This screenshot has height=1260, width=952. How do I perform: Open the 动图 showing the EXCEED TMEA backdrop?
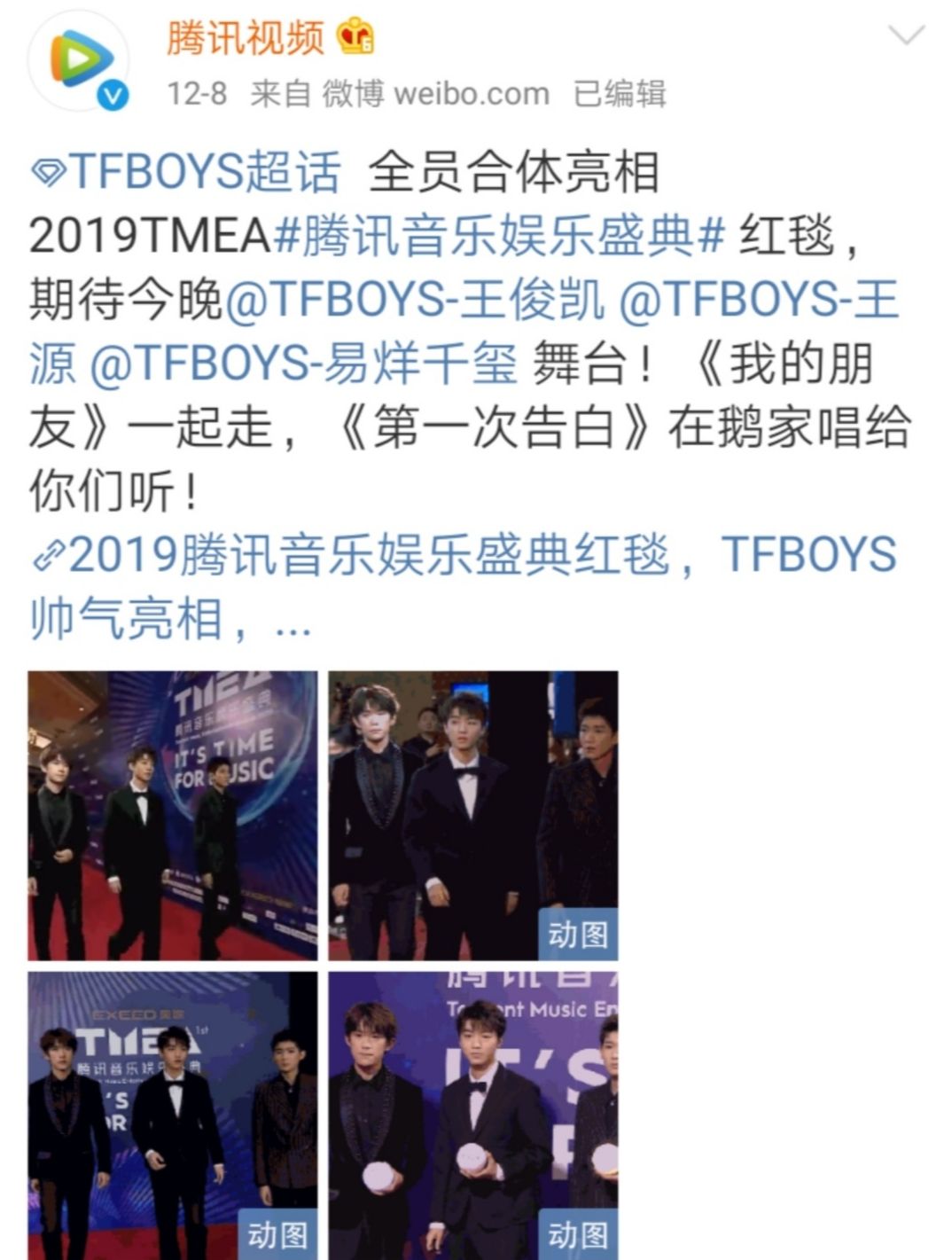pyautogui.click(x=173, y=1115)
